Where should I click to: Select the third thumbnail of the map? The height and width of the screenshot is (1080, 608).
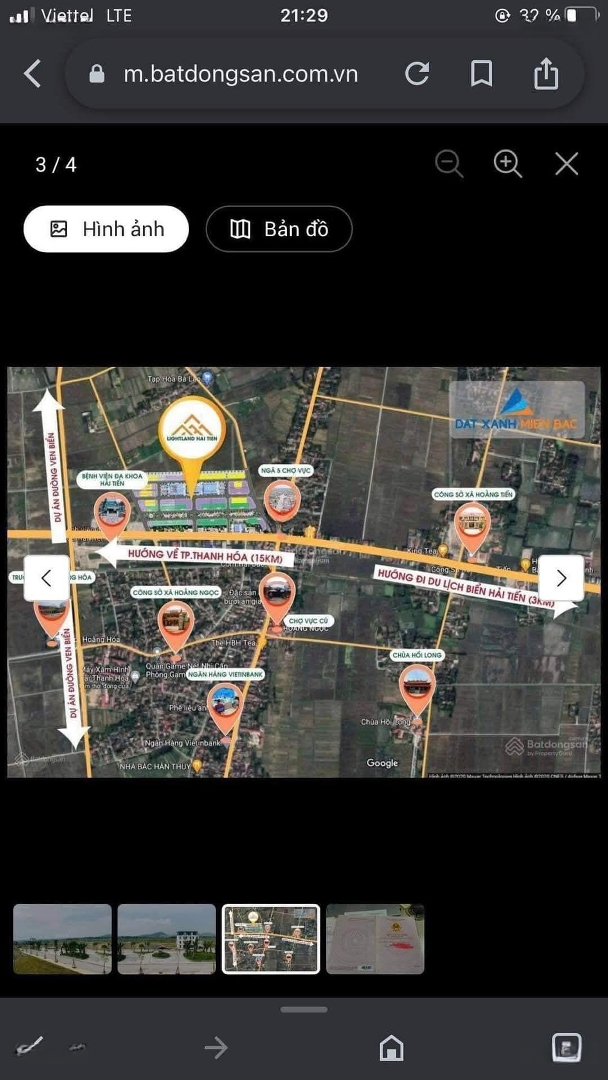pos(270,939)
